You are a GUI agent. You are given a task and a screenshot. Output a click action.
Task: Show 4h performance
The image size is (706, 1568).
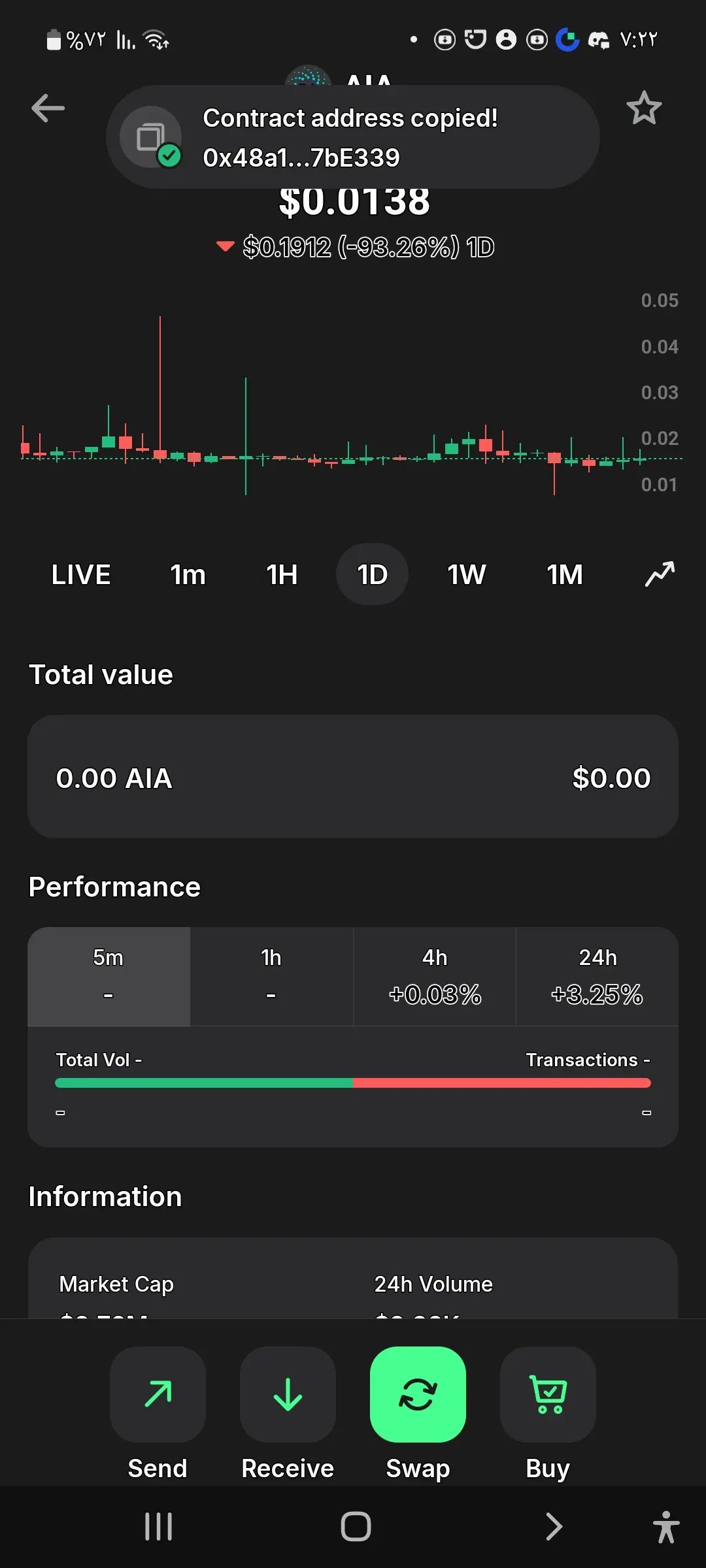(x=435, y=976)
